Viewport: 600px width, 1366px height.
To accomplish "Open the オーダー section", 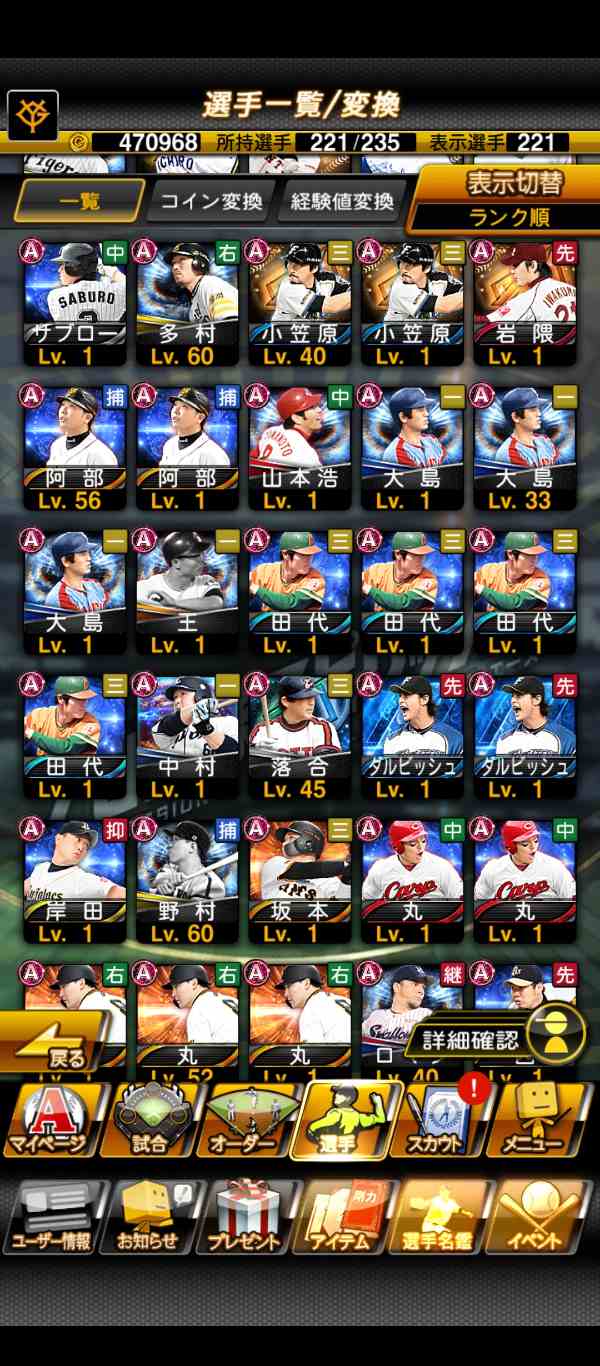I will [x=247, y=1119].
